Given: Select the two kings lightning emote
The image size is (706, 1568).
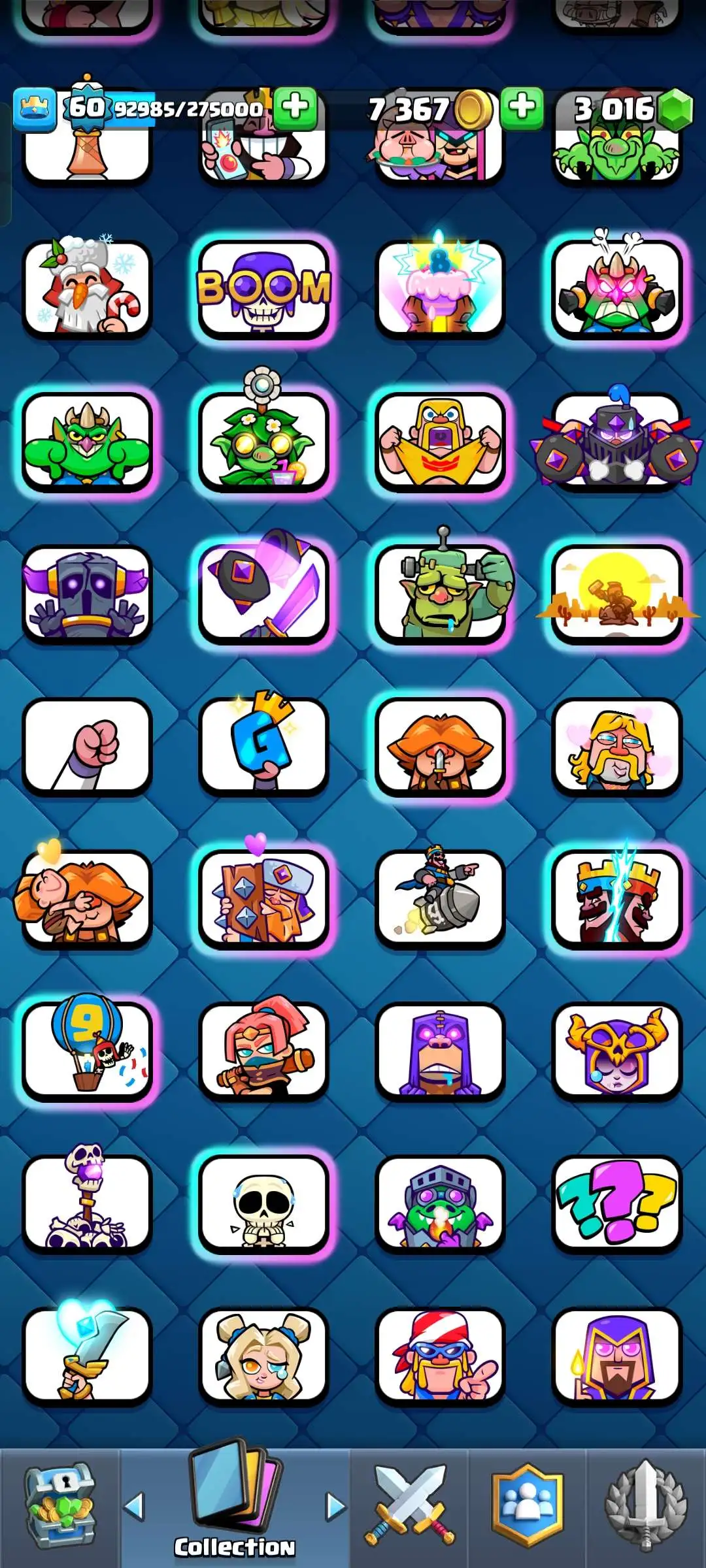Looking at the screenshot, I should [617, 898].
